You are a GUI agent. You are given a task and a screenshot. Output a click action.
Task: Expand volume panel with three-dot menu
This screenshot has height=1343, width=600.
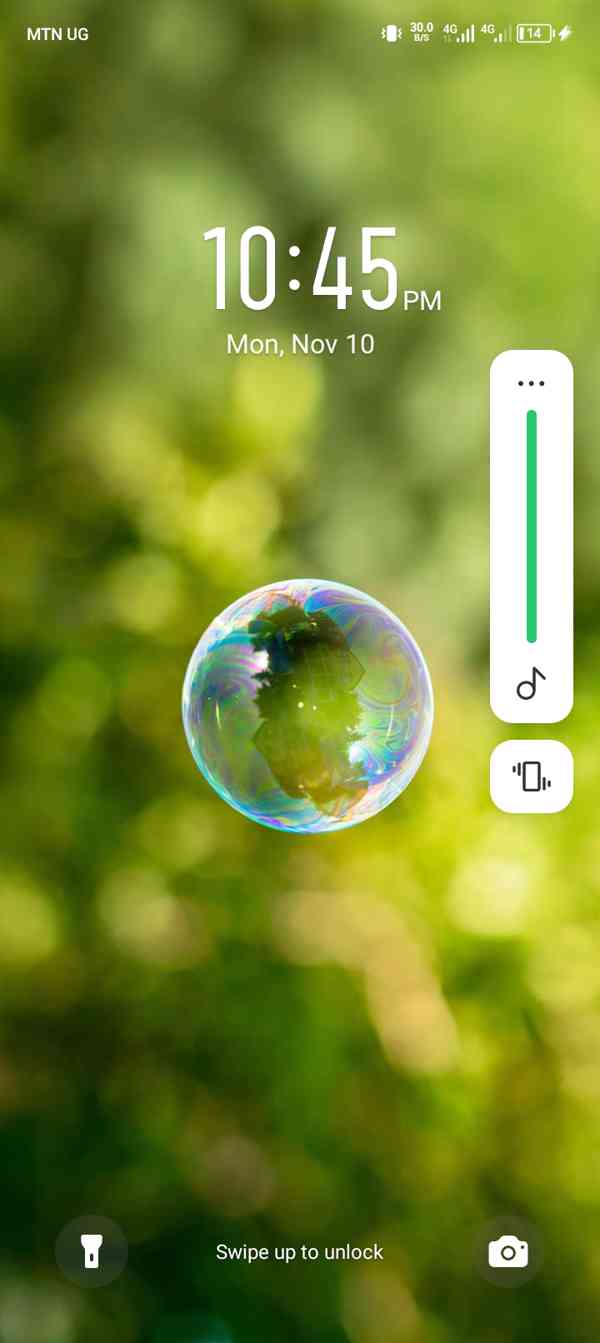[x=531, y=383]
